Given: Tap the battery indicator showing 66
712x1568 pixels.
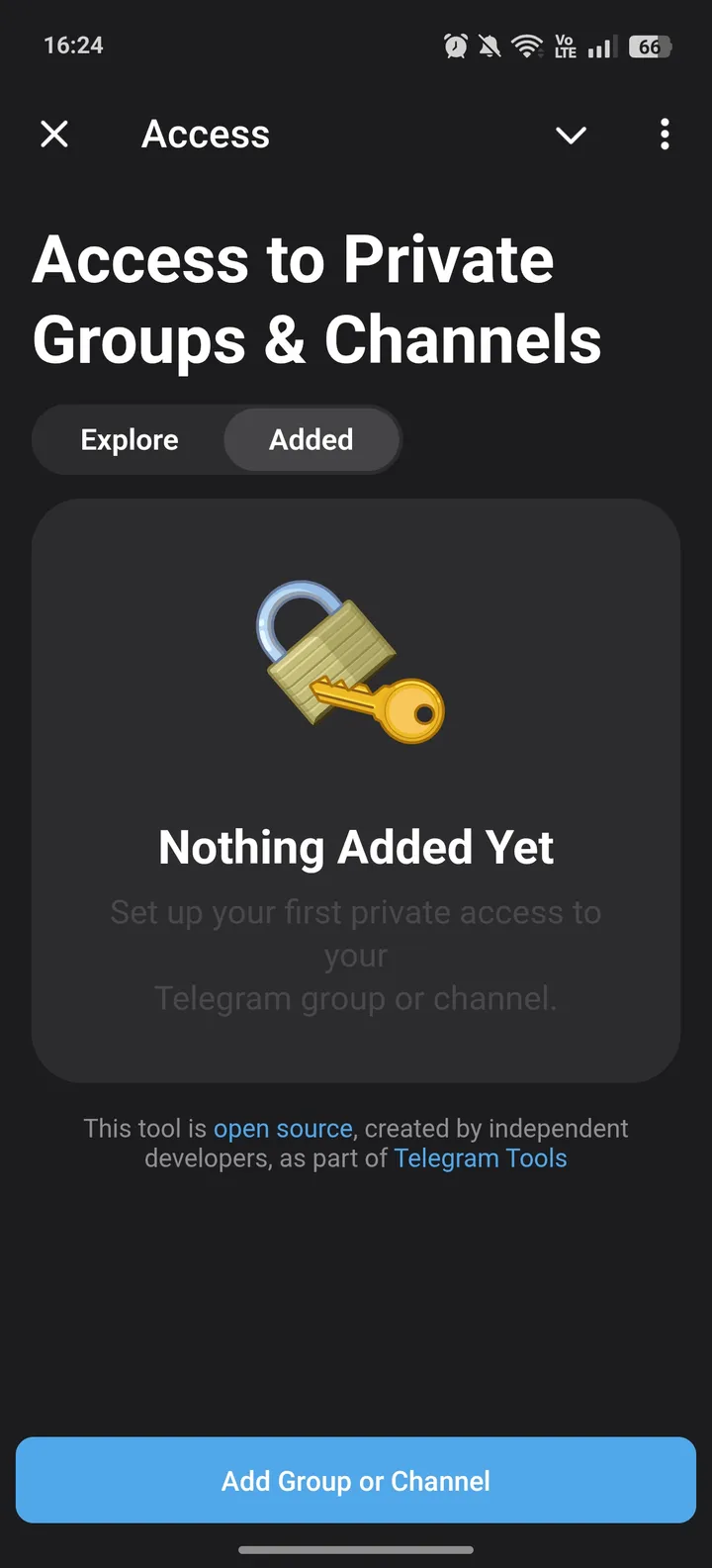Looking at the screenshot, I should click(x=649, y=46).
